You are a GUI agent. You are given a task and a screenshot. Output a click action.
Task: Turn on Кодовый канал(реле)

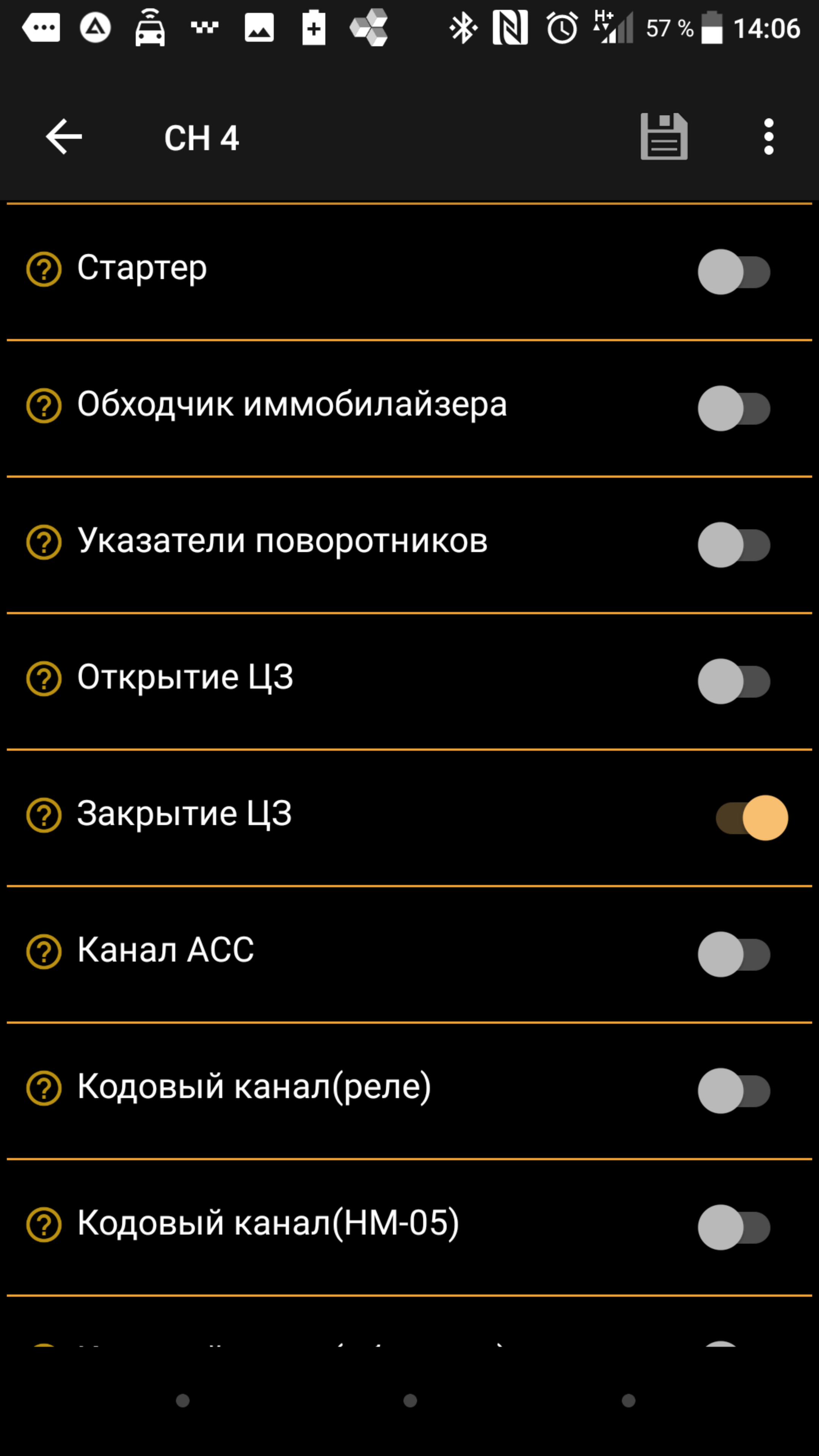[x=734, y=1091]
